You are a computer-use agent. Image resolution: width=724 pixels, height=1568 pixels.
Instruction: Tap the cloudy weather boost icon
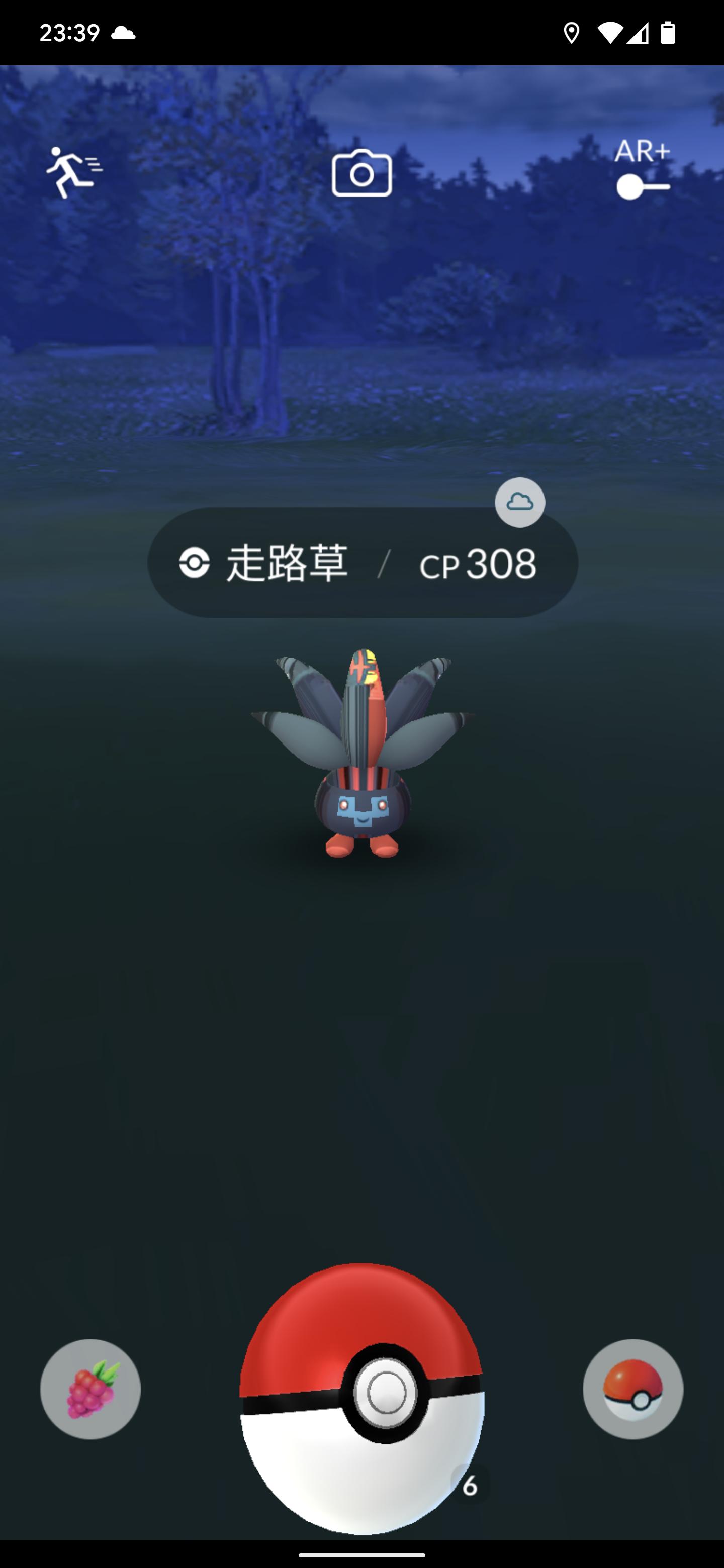coord(519,502)
